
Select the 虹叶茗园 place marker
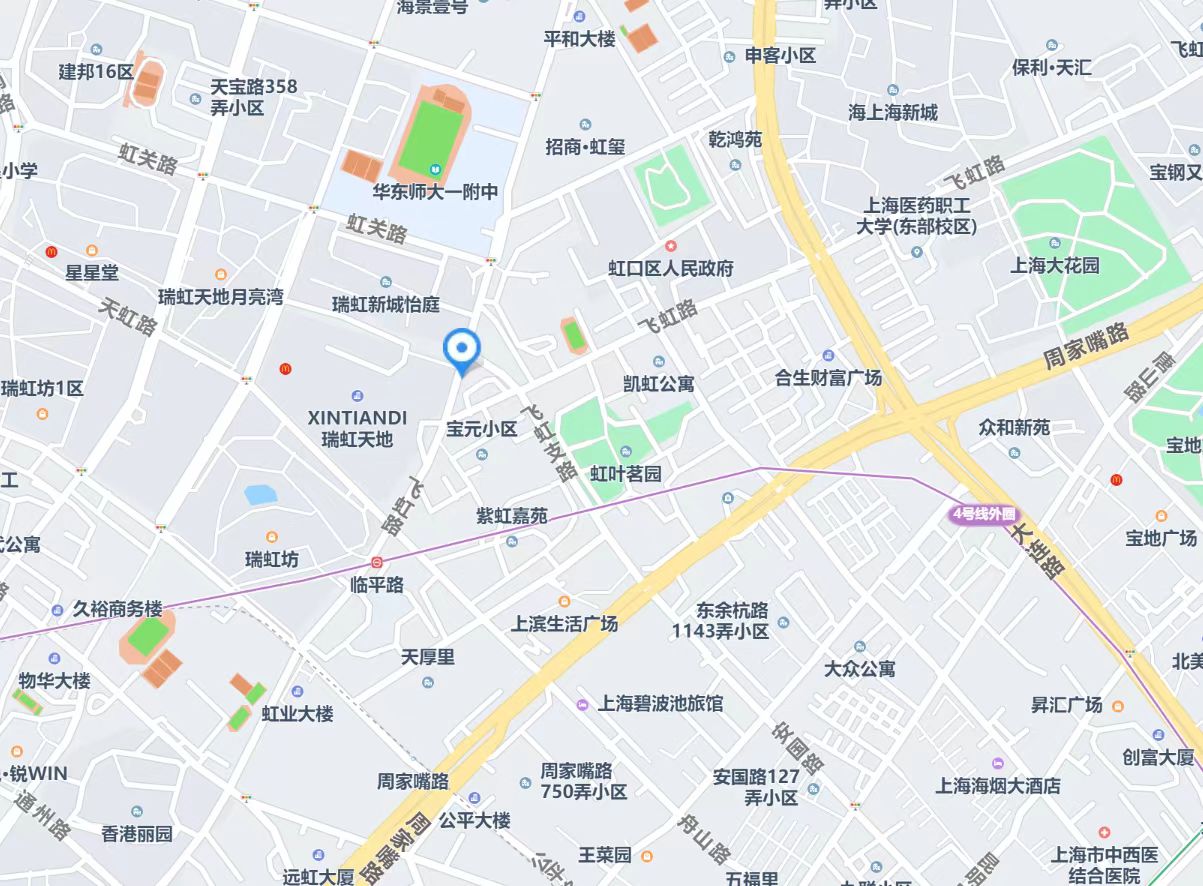point(626,452)
